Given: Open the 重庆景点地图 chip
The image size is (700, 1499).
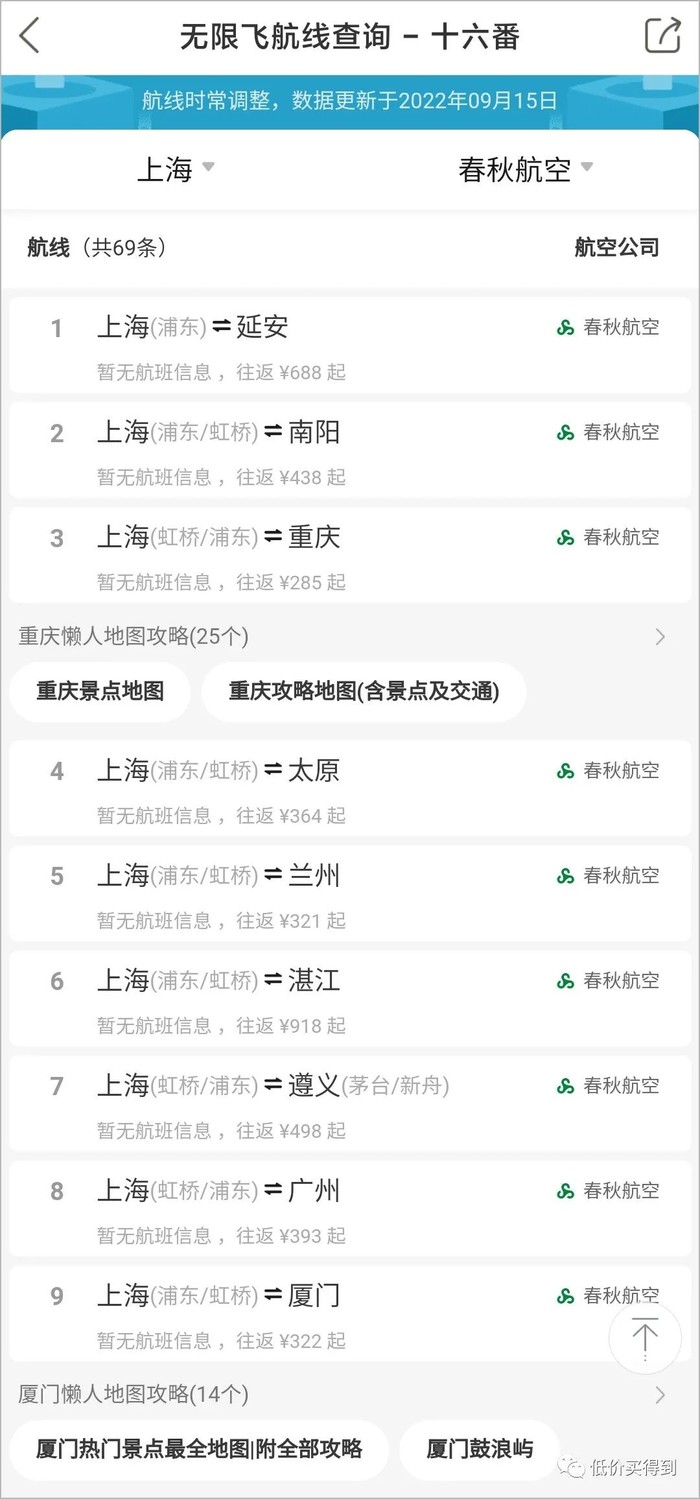Looking at the screenshot, I should coord(100,691).
